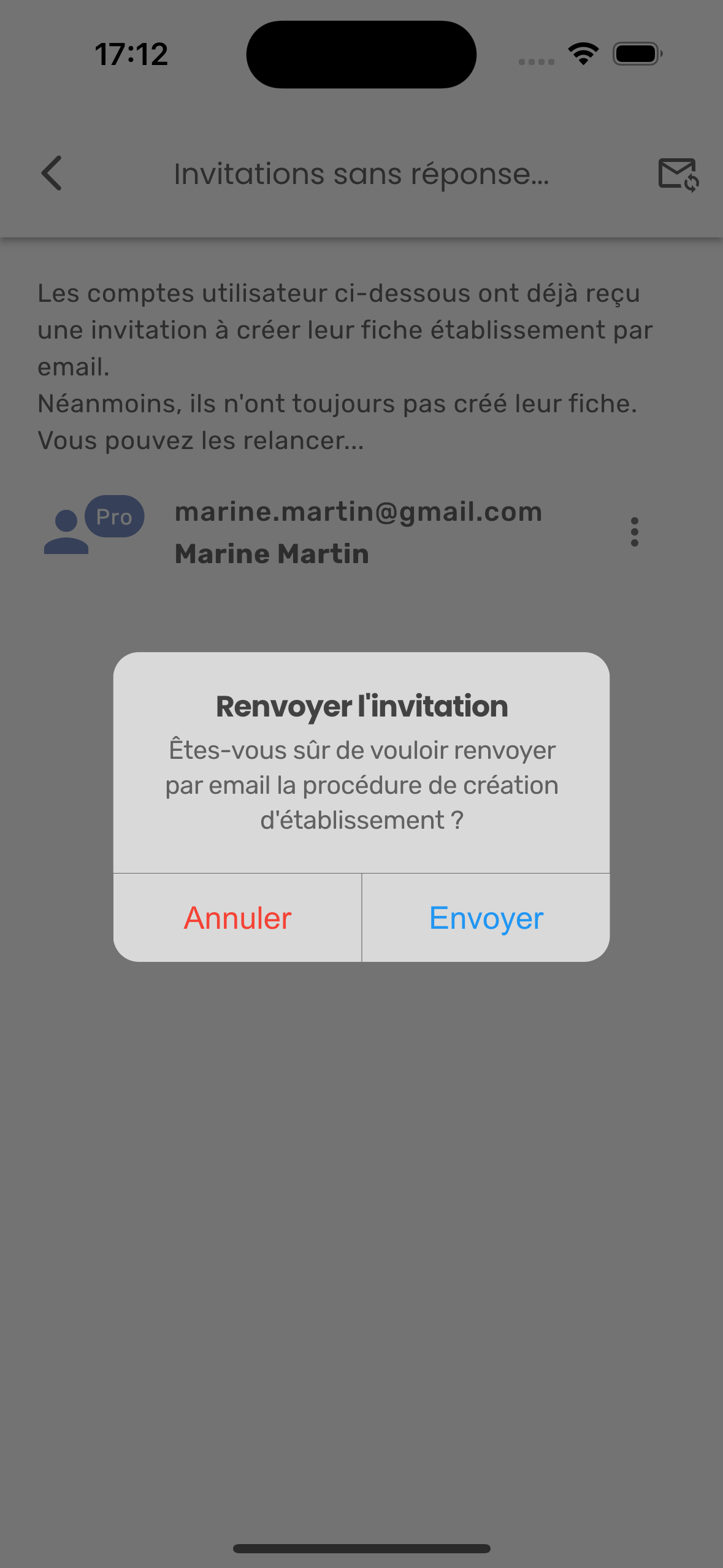Open Marine Martin's invitation row
The width and height of the screenshot is (723, 1568).
(358, 532)
